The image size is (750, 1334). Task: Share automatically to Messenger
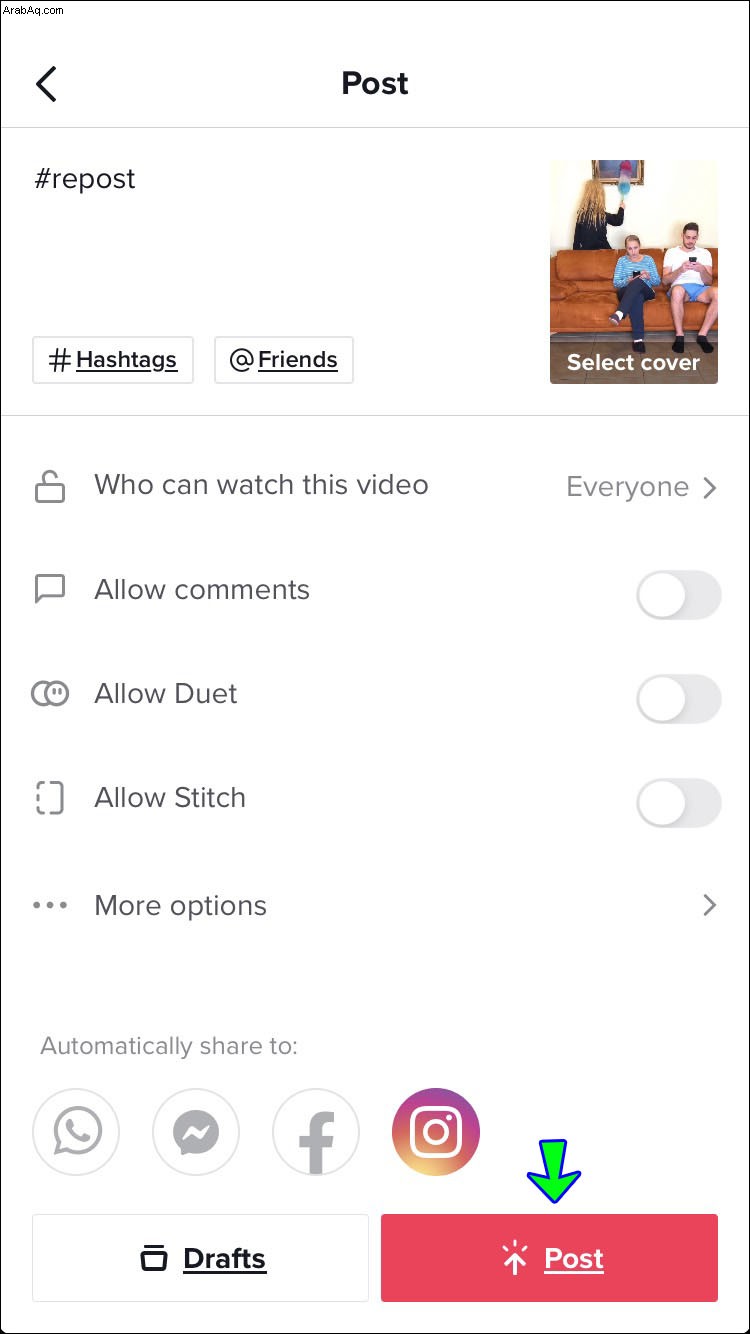coord(196,1132)
